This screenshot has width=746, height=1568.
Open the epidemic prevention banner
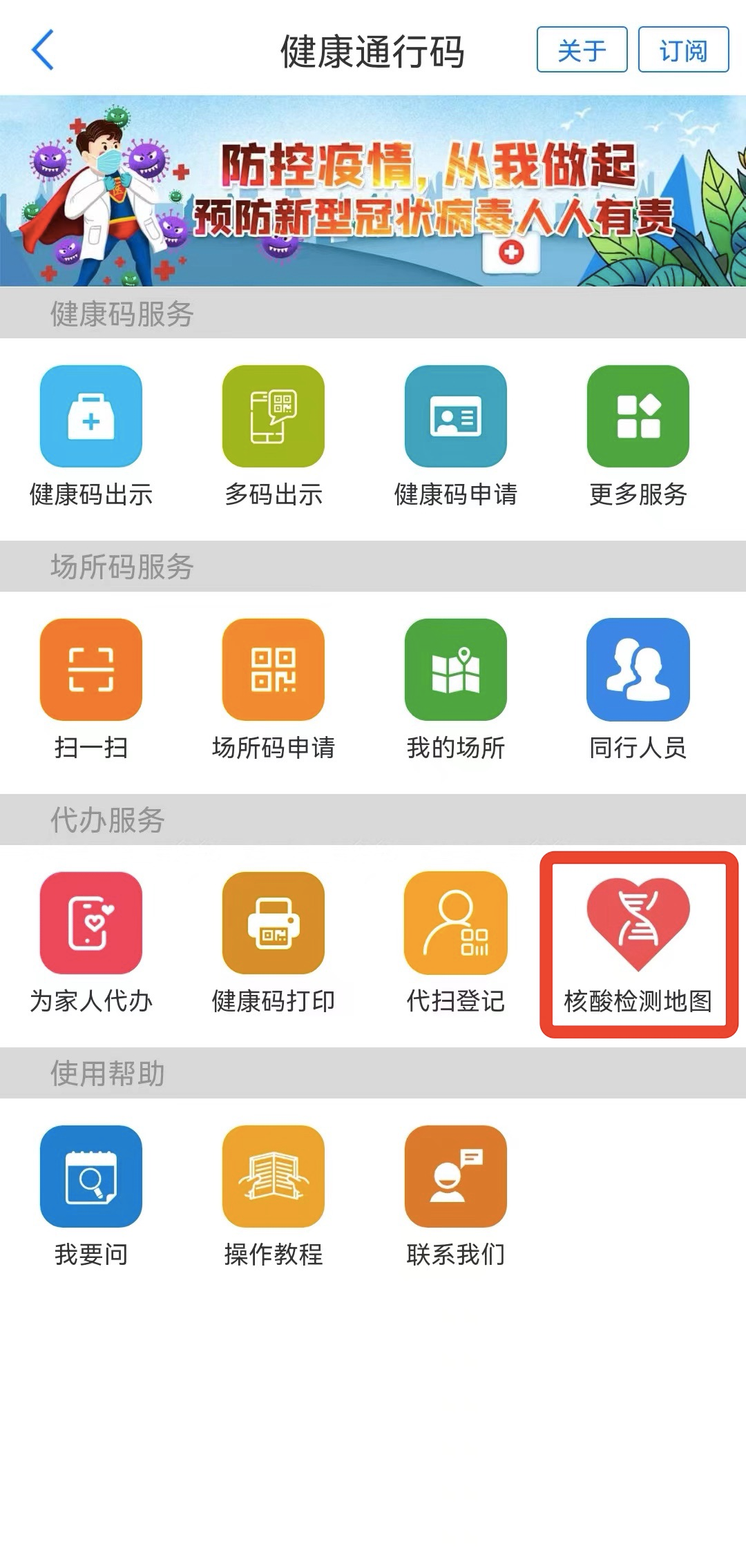tap(373, 191)
